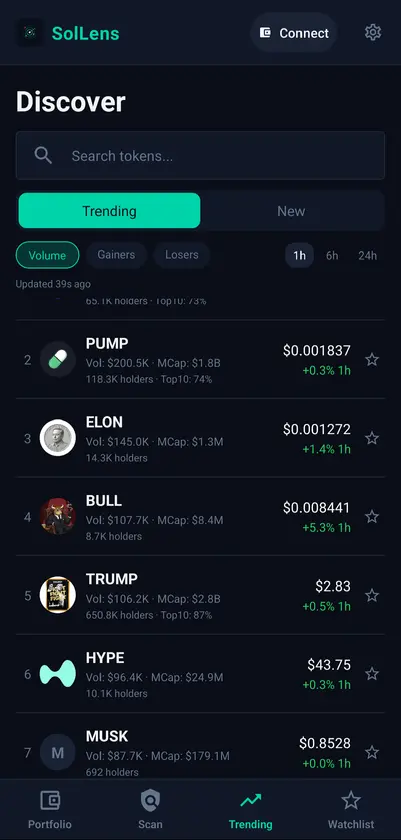Choose the 24h time range
Image resolution: width=401 pixels, height=840 pixels.
pos(367,256)
